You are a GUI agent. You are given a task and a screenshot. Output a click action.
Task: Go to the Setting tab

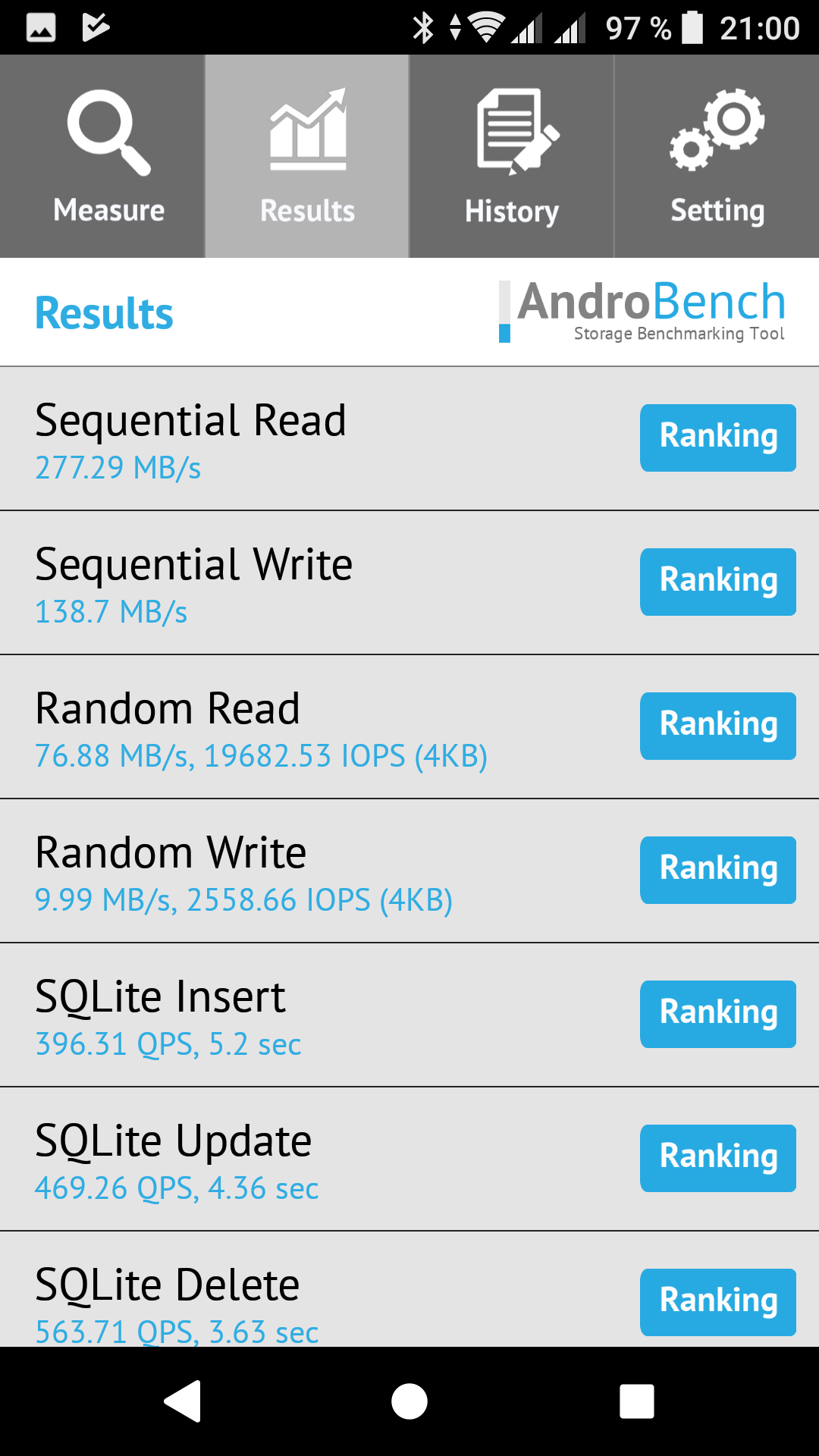click(x=717, y=157)
